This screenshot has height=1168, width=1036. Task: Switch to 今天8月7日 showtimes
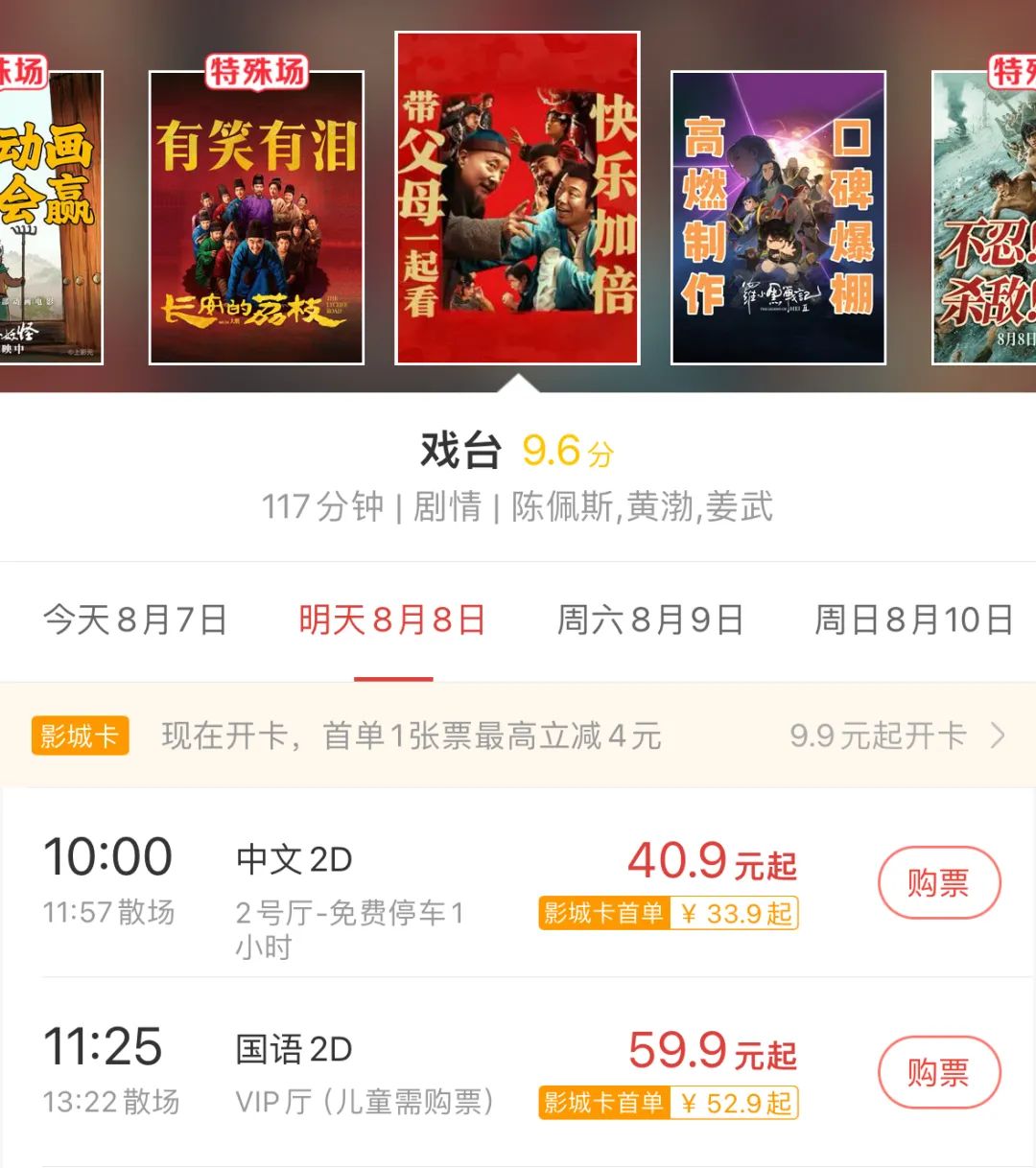point(135,620)
